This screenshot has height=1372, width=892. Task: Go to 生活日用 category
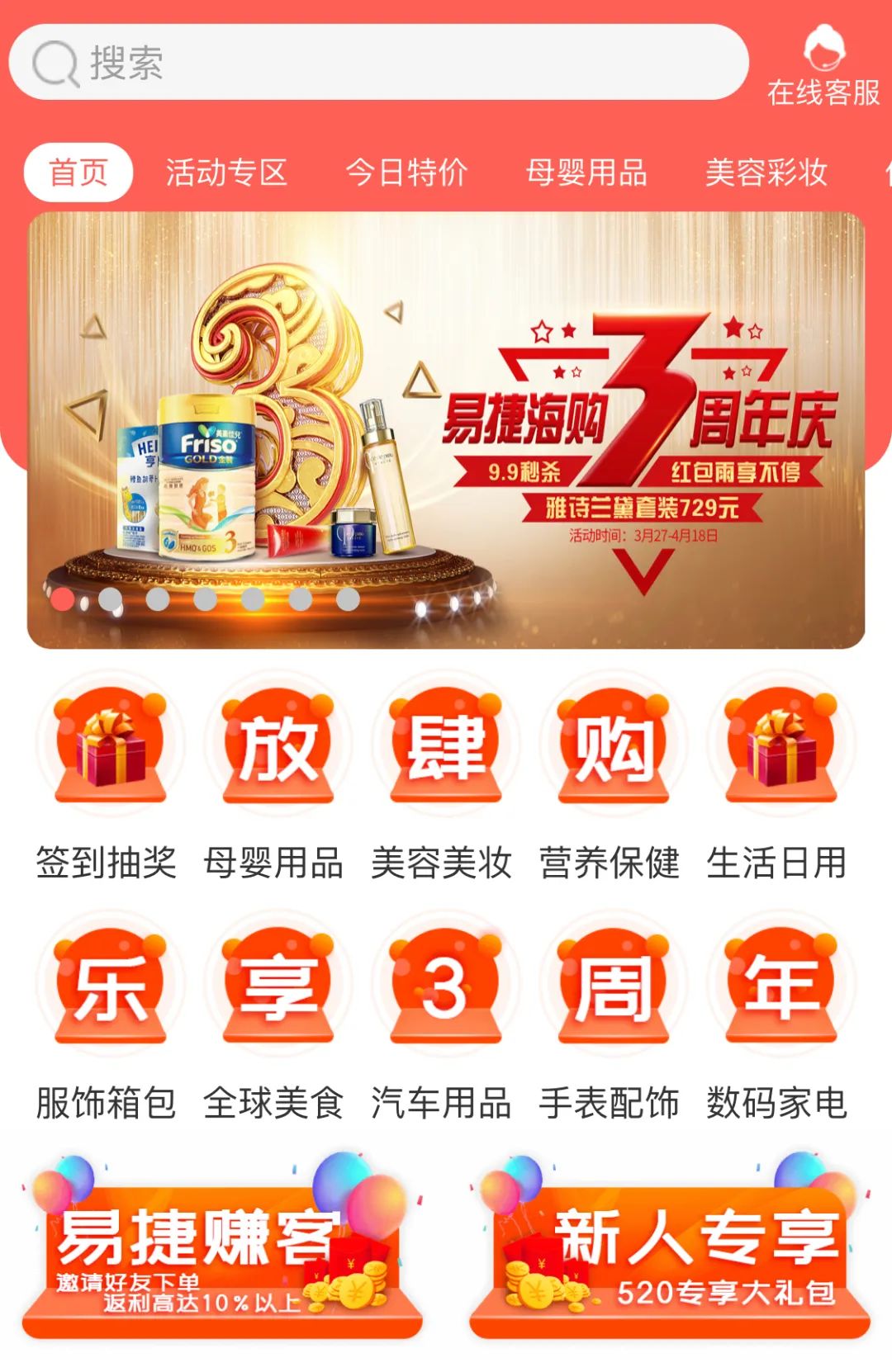coord(778,776)
